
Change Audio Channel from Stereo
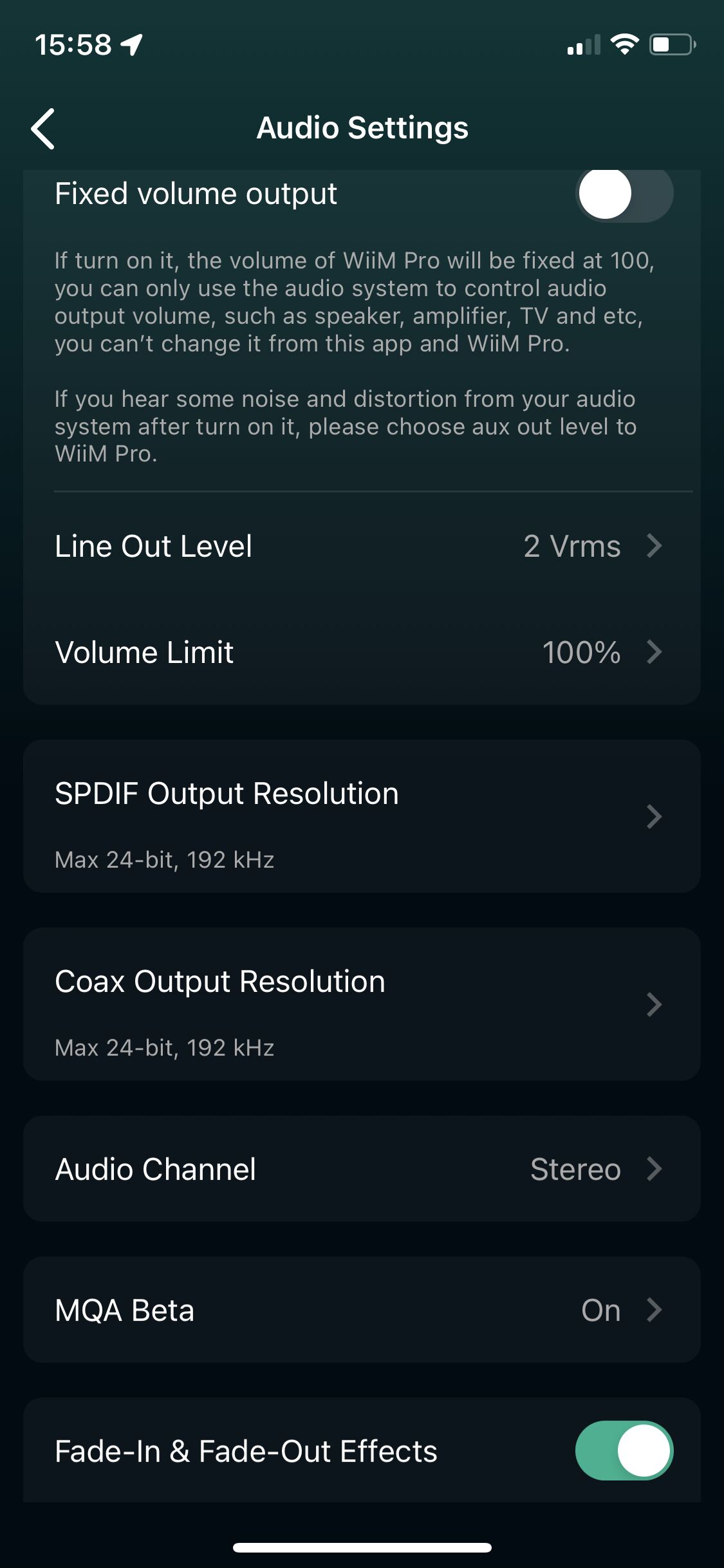tap(362, 1169)
